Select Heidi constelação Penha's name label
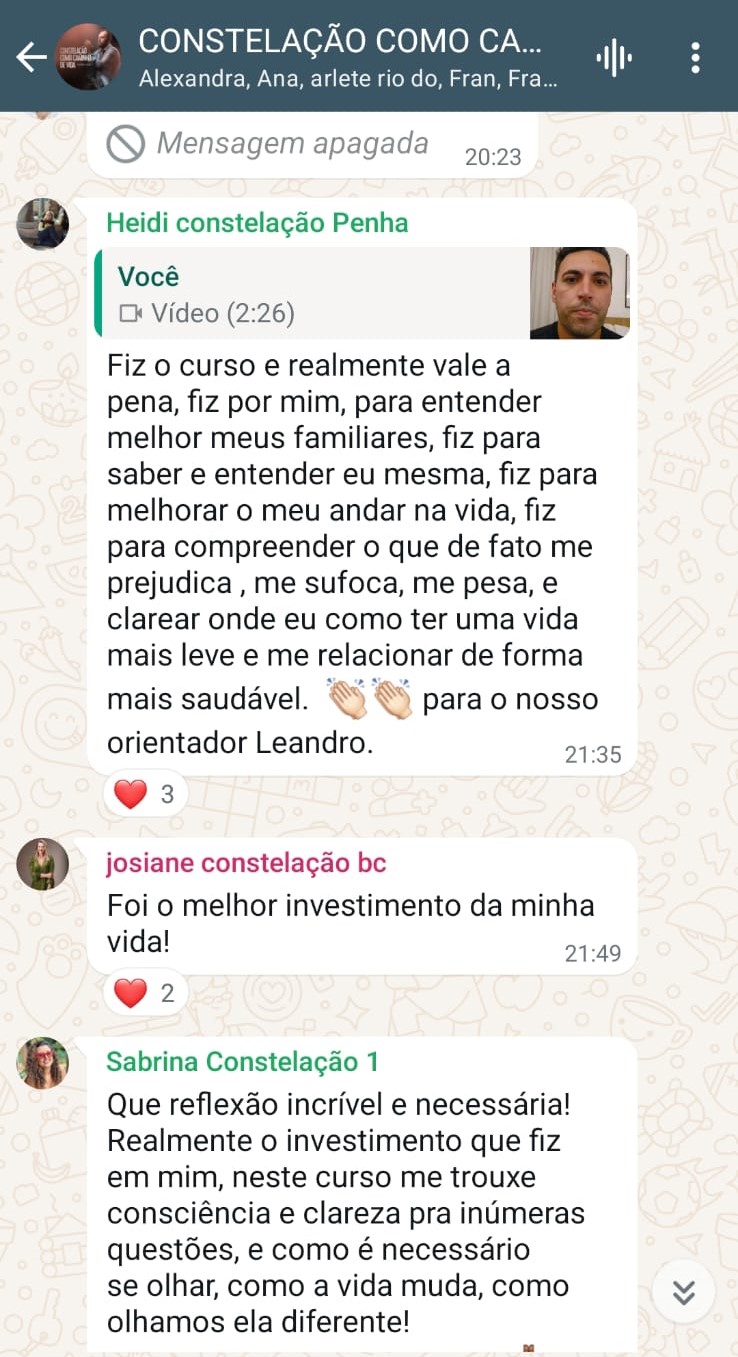The image size is (738, 1357). point(257,223)
